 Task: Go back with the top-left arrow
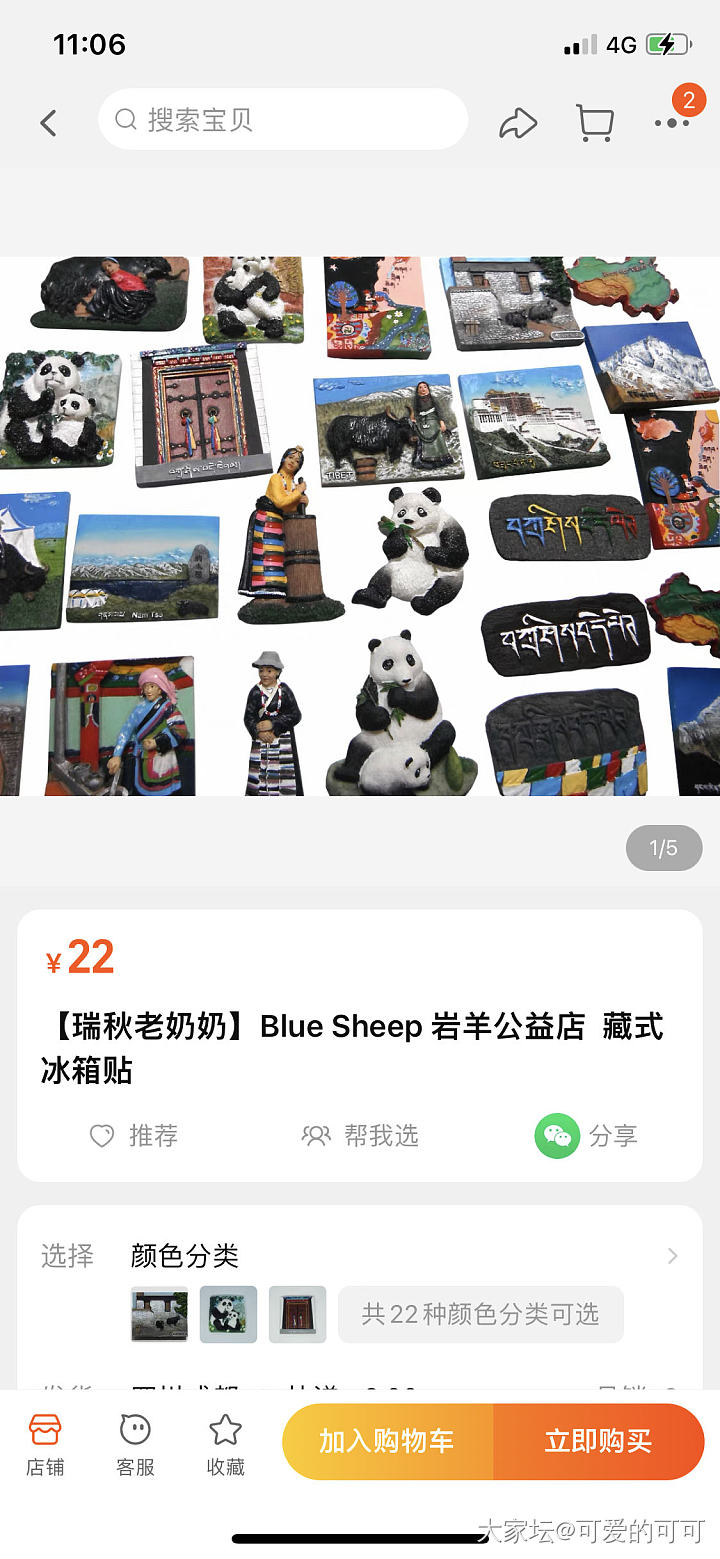[48, 122]
